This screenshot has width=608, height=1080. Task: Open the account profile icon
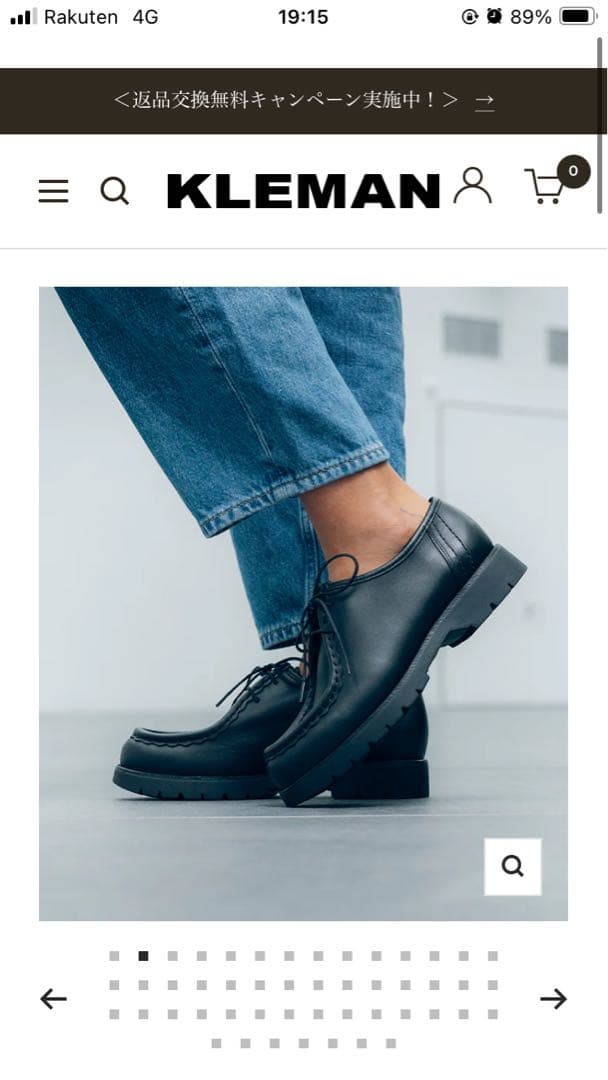[x=472, y=187]
